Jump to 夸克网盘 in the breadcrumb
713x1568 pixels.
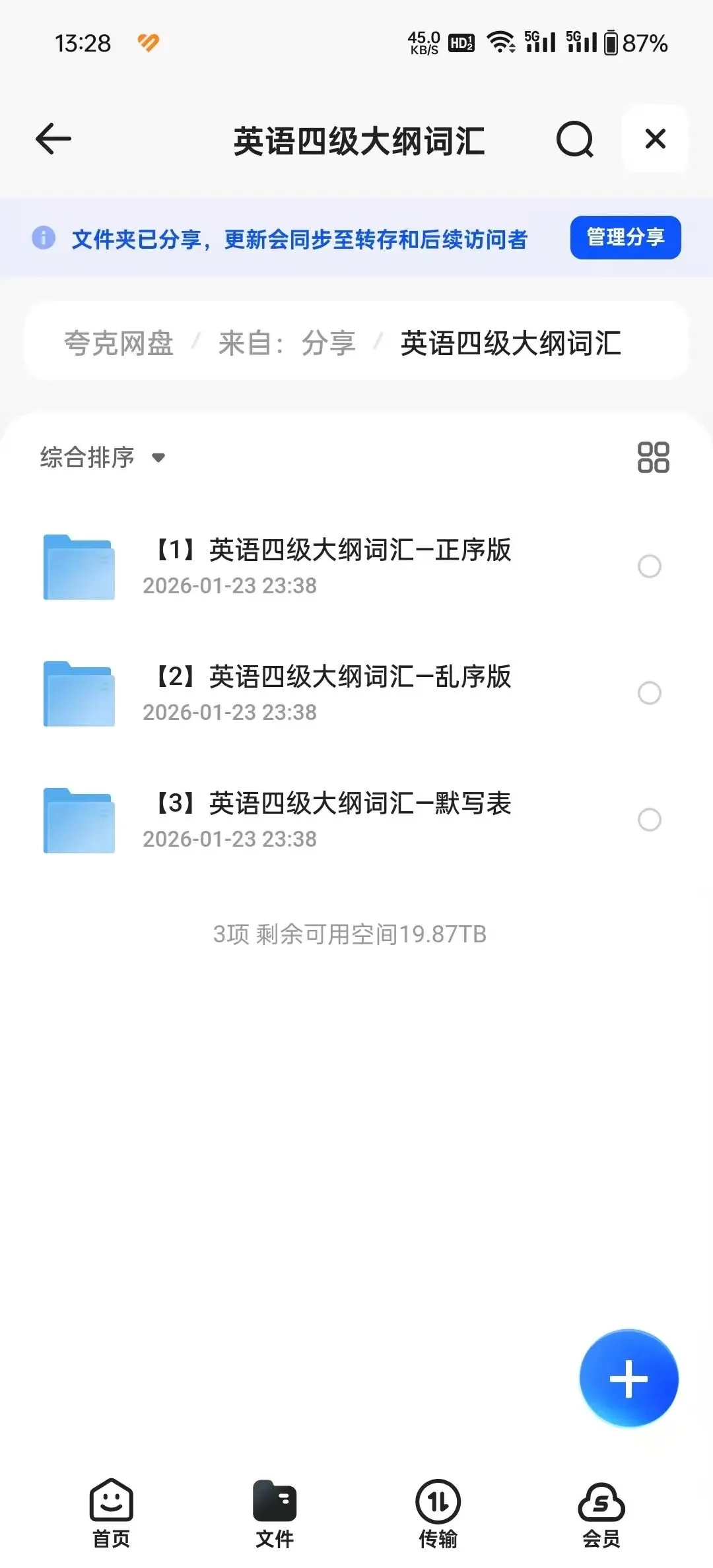(x=119, y=343)
